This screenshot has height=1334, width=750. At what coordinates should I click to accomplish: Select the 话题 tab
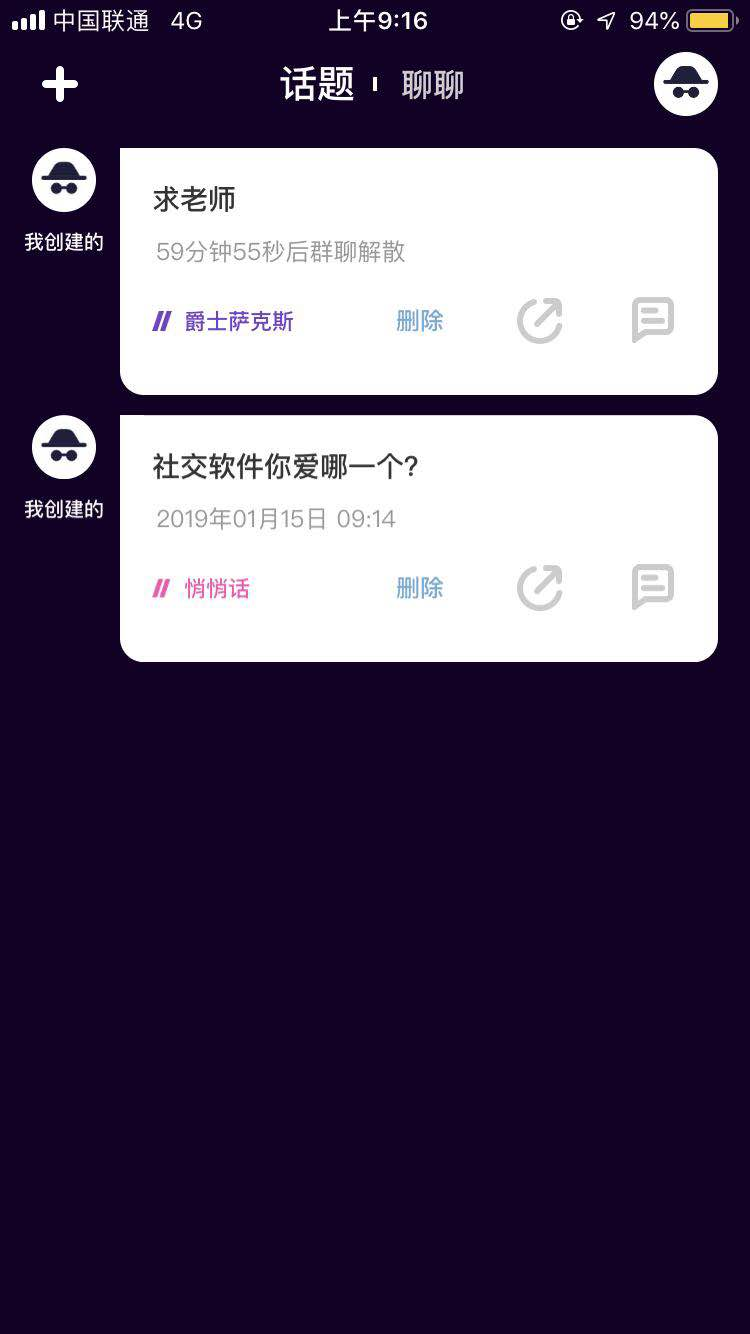coord(317,85)
